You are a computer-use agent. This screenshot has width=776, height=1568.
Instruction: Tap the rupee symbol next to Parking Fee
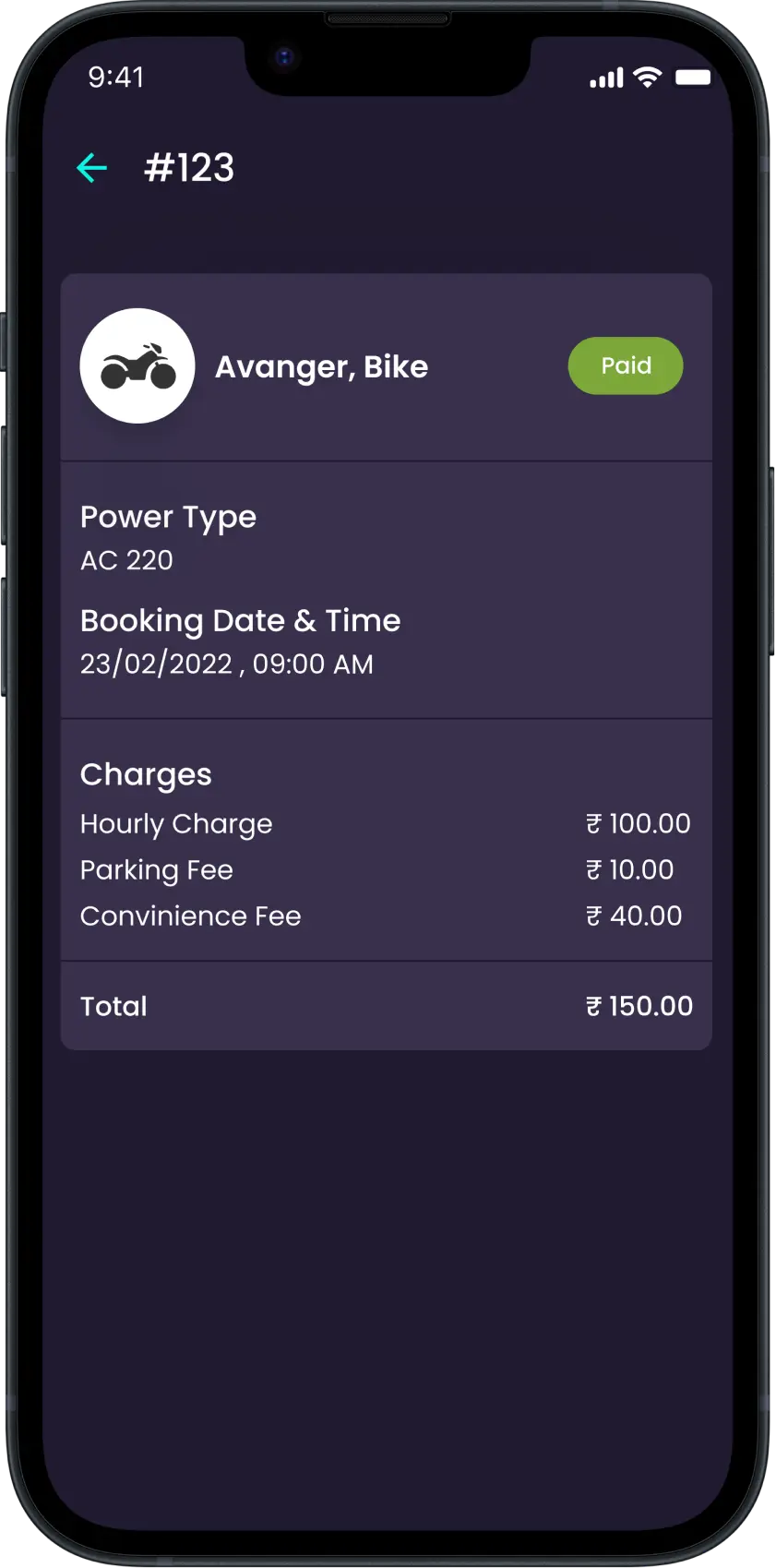click(594, 869)
